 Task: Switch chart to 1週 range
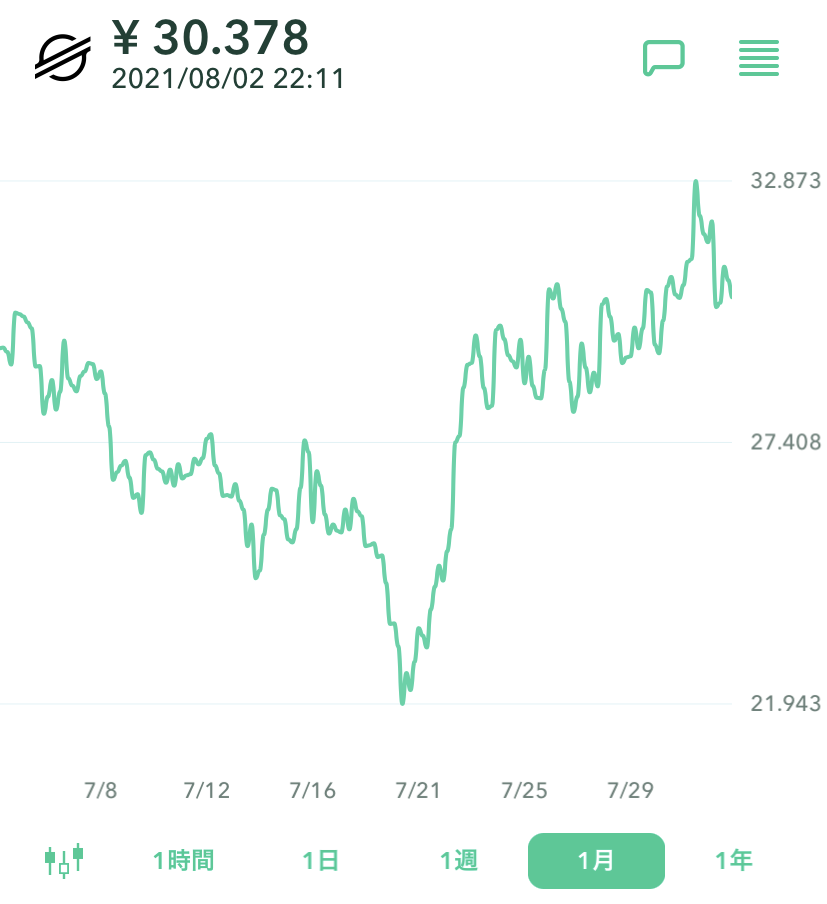459,860
